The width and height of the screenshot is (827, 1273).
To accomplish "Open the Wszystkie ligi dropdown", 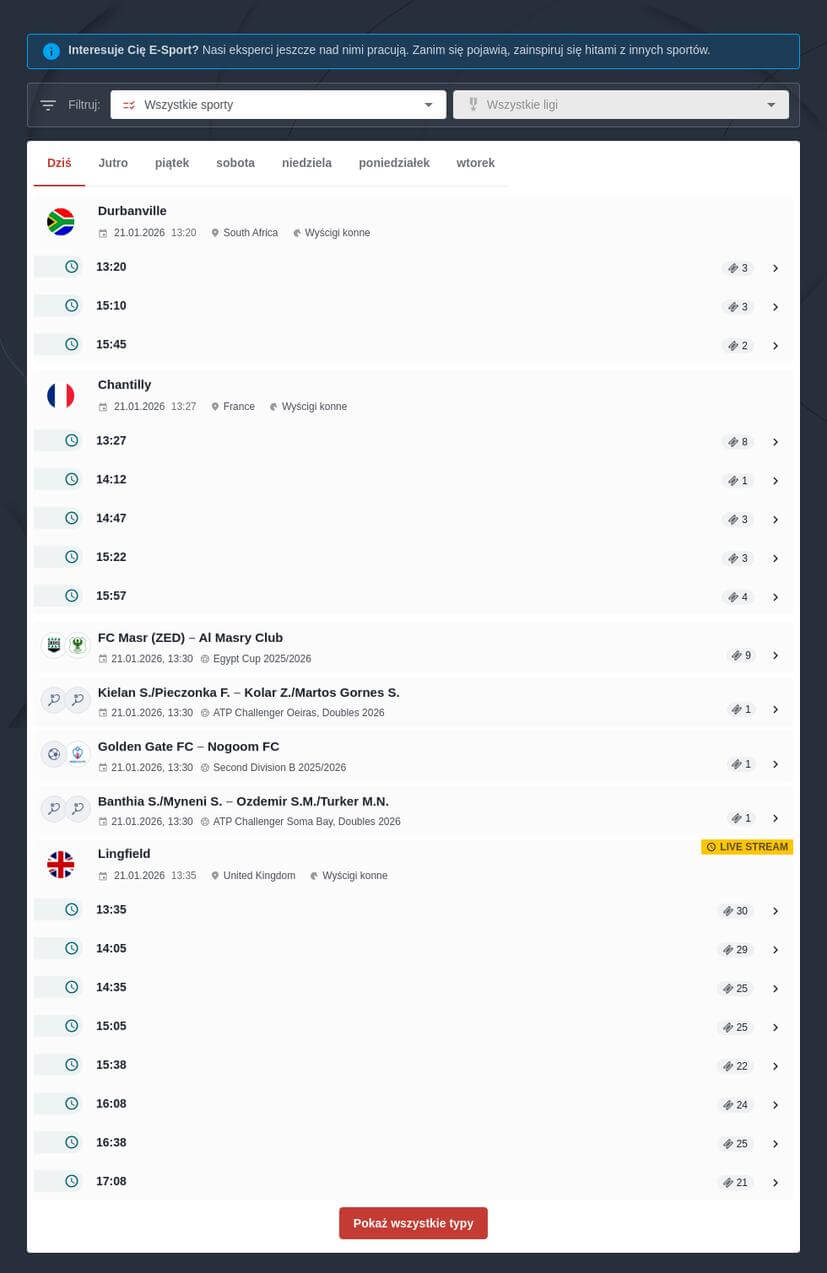I will [x=620, y=104].
